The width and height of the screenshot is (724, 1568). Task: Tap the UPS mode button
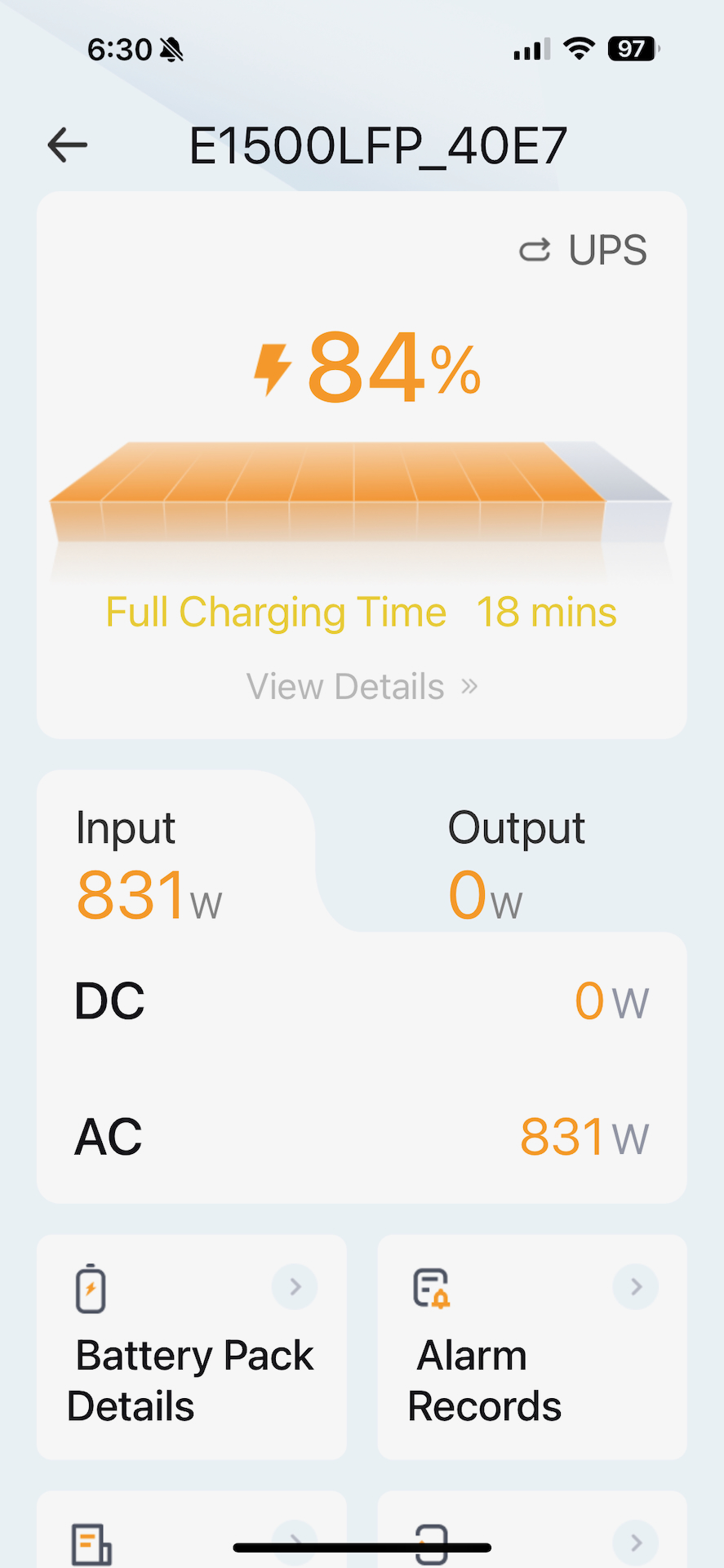584,250
